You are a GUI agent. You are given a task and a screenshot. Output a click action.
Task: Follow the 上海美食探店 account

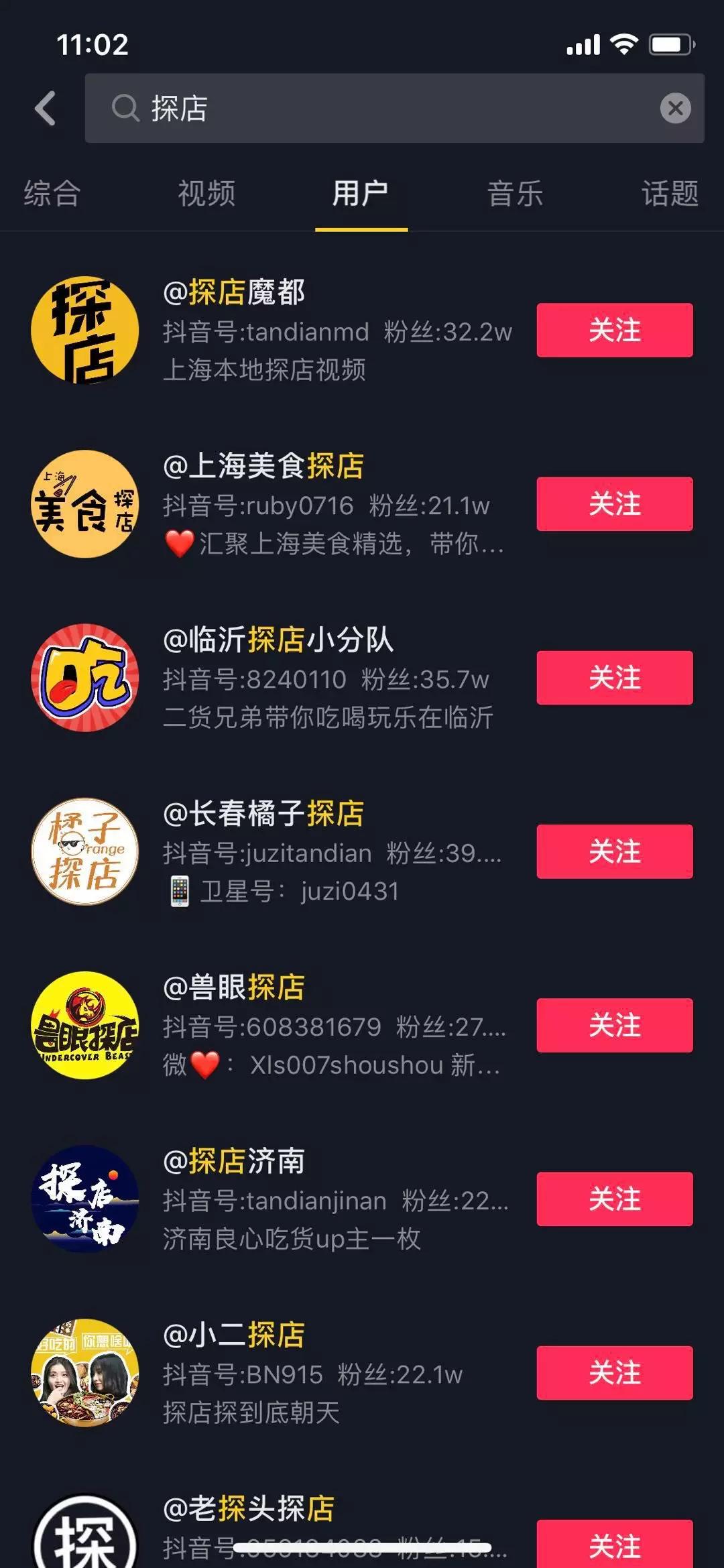pos(614,504)
